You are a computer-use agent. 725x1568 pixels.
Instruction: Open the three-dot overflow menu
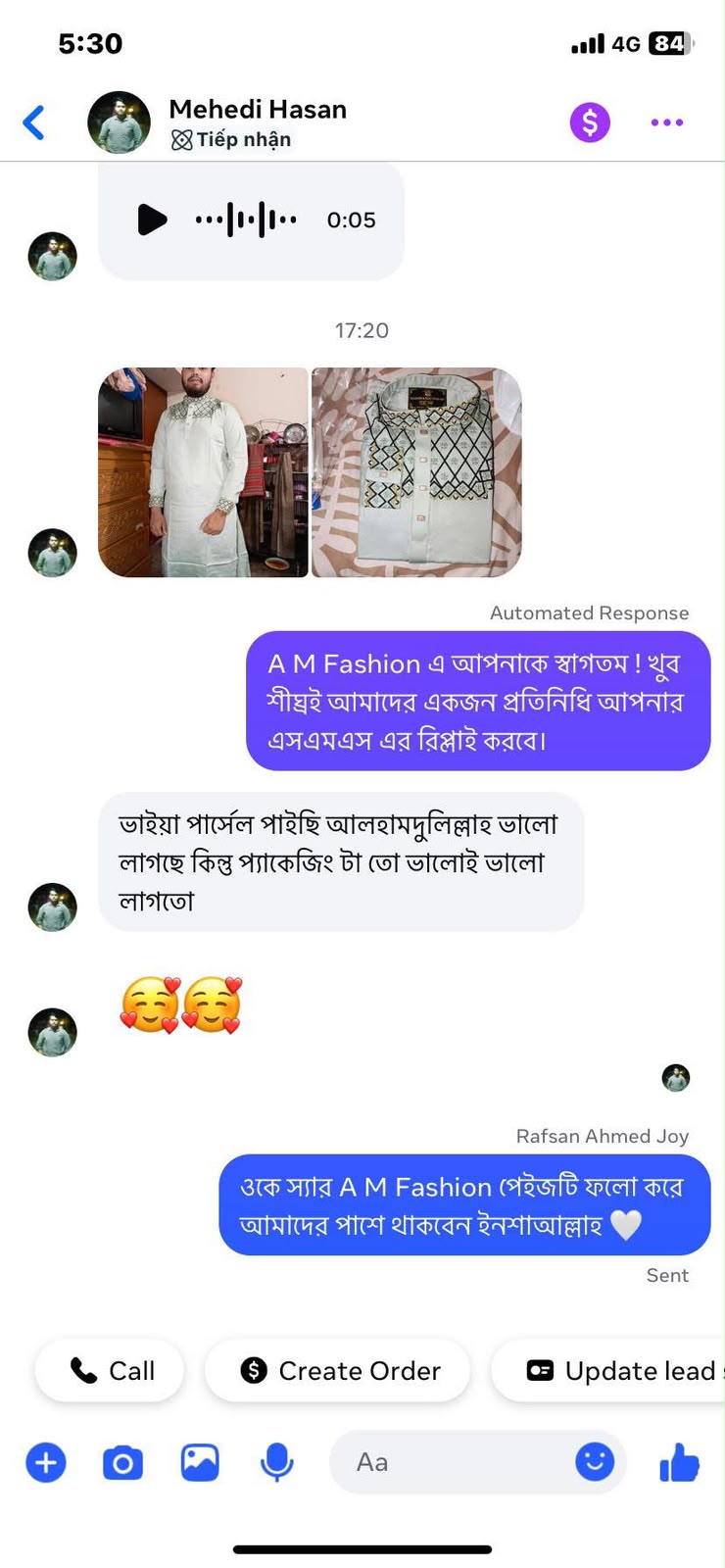(667, 122)
